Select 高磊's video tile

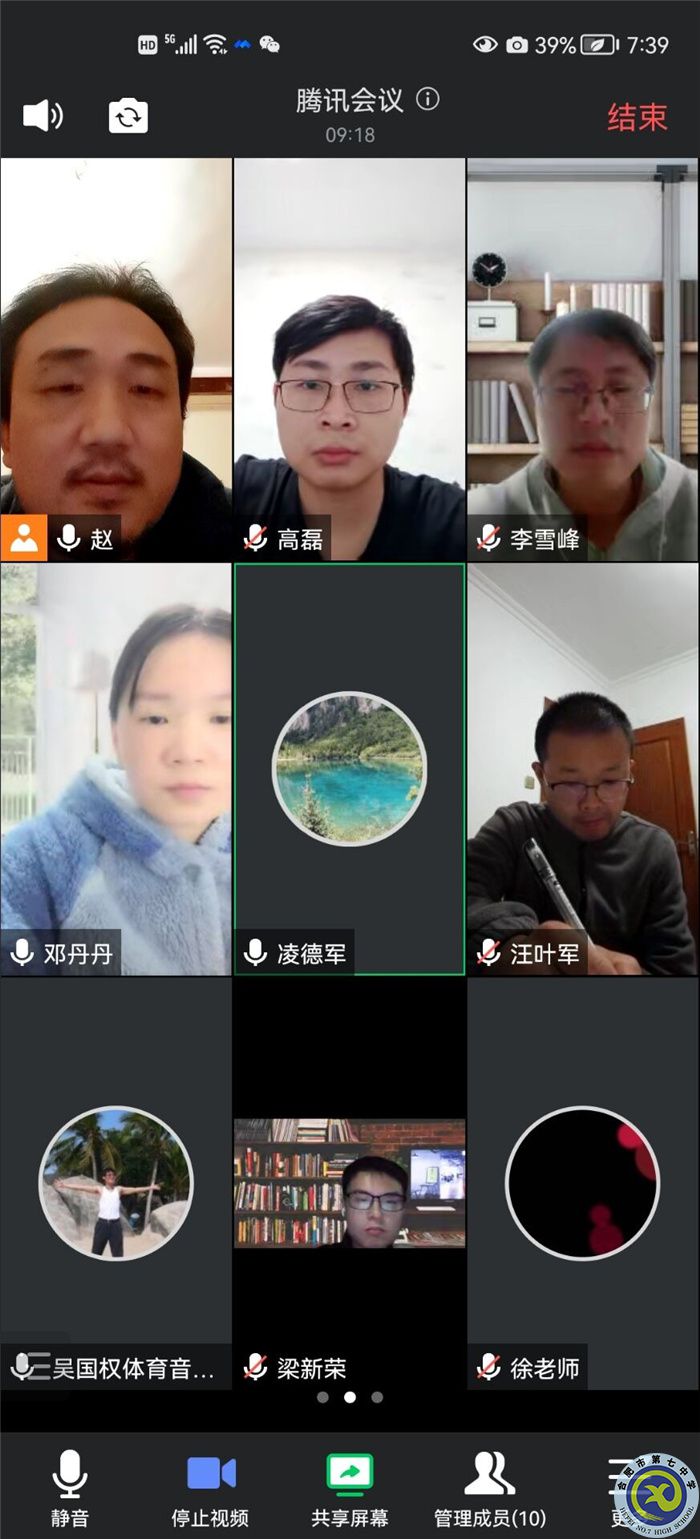click(x=349, y=360)
